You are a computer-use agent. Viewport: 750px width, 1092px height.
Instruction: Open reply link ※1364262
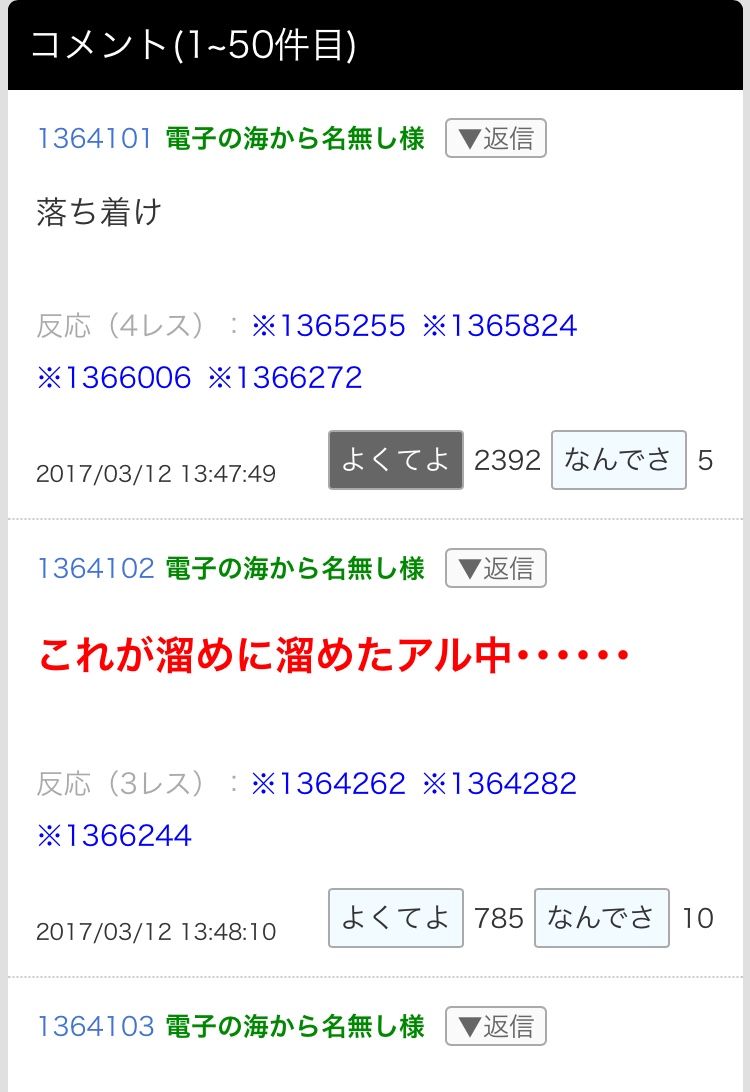pyautogui.click(x=329, y=783)
